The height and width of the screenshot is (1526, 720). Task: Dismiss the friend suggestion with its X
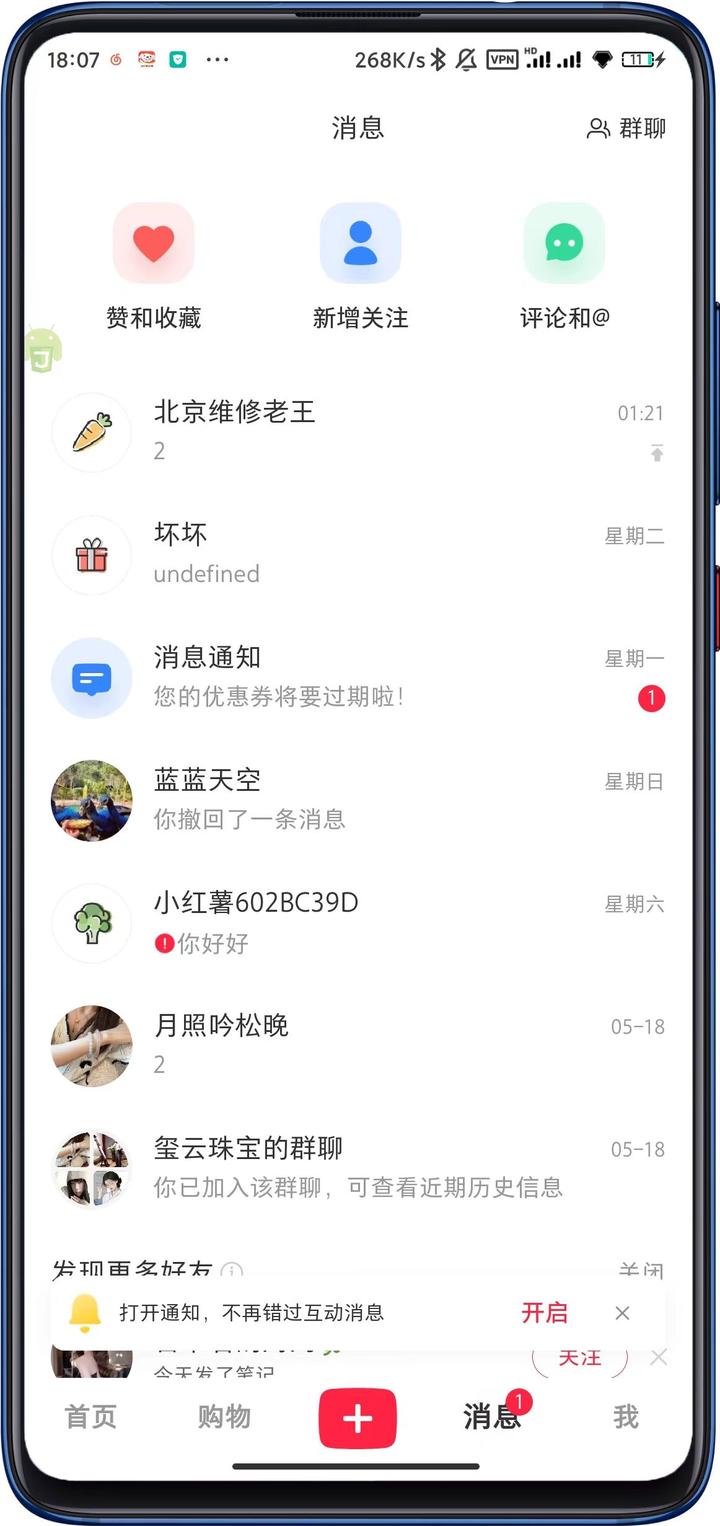[x=657, y=1357]
